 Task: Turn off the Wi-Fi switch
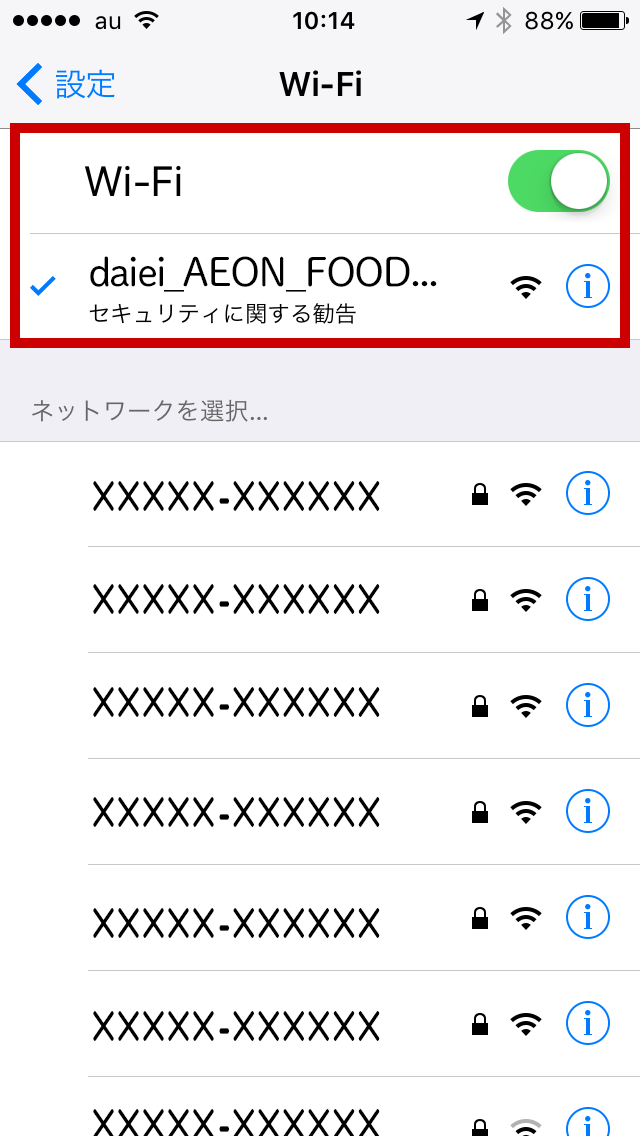tap(558, 181)
